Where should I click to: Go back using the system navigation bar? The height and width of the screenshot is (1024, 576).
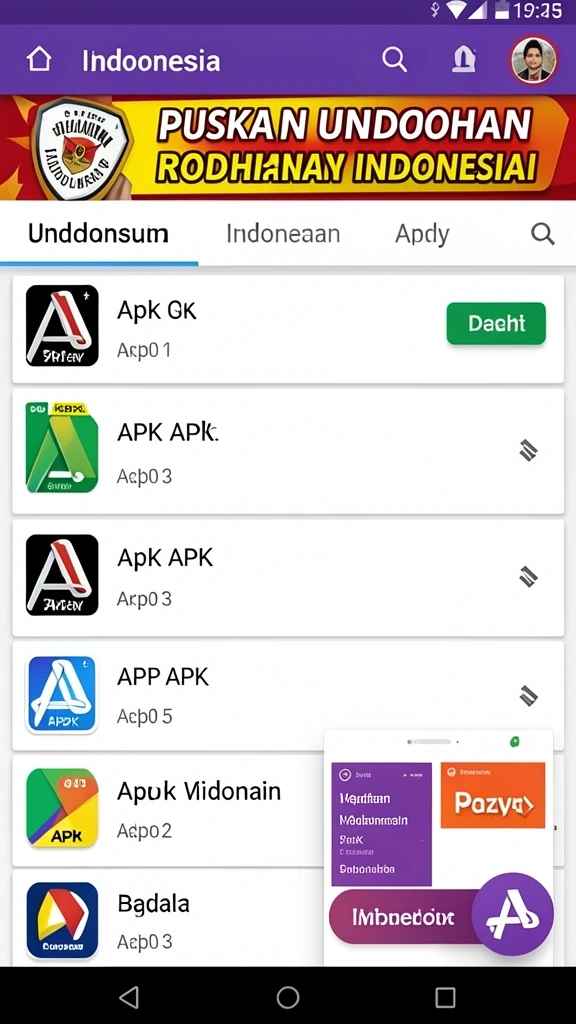click(x=129, y=997)
